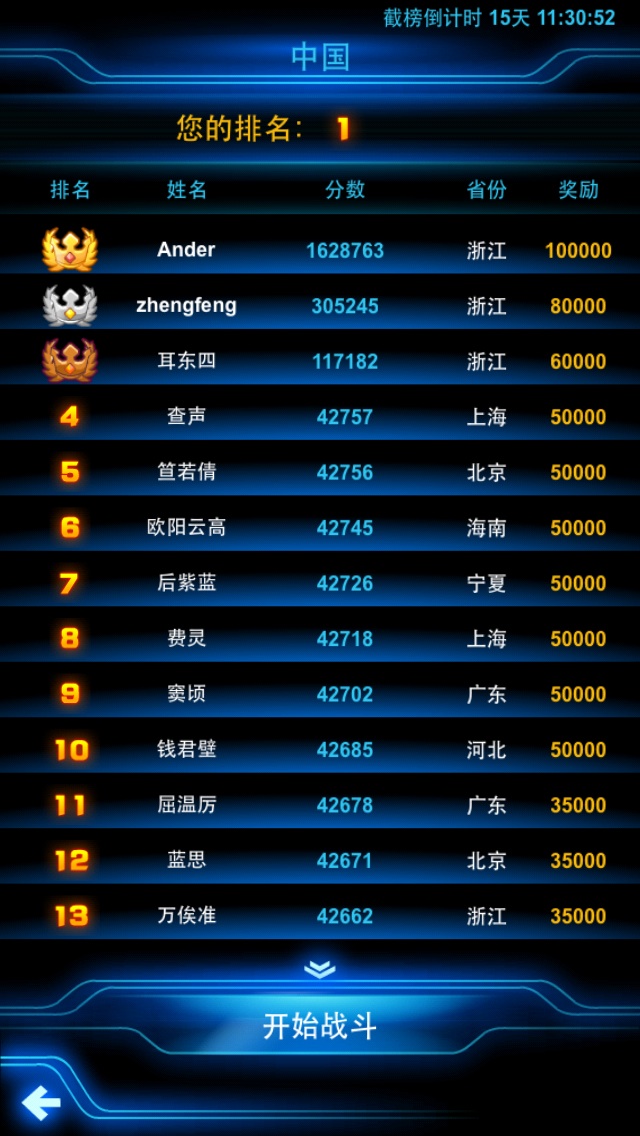Go back using the arrow icon
Screen dimensions: 640x1136
[x=41, y=1103]
